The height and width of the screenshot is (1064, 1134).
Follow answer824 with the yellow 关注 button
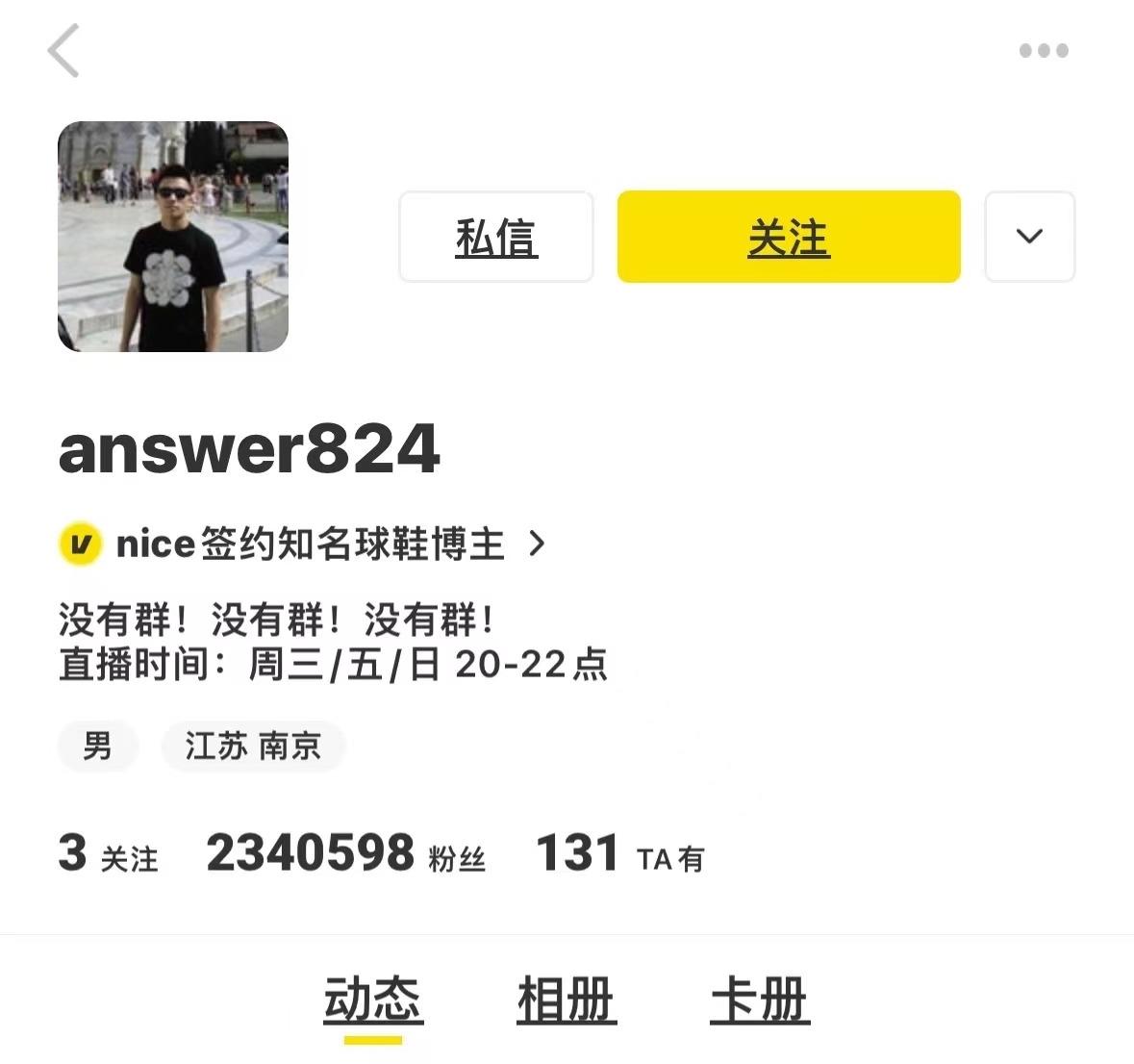(789, 238)
